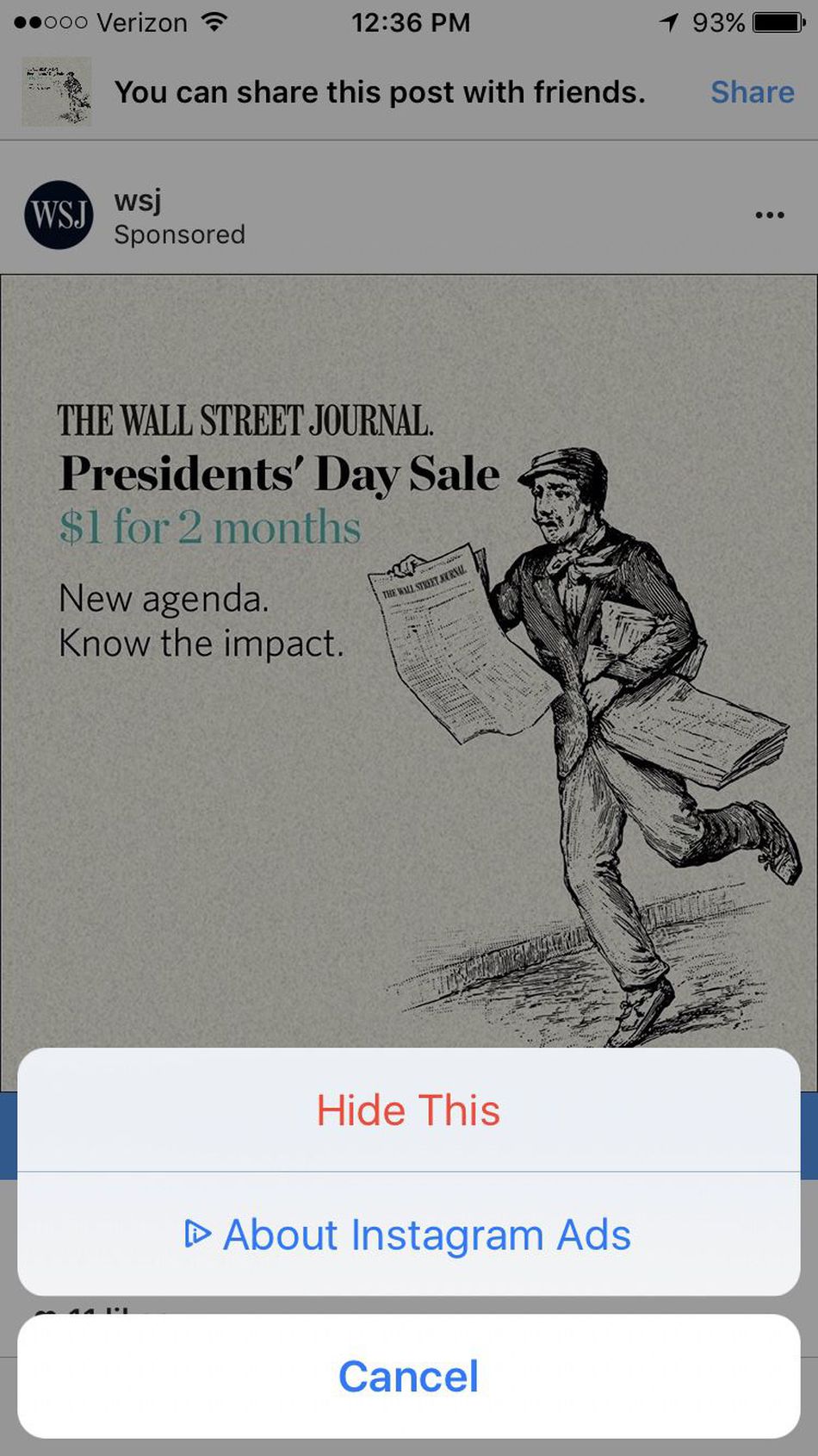This screenshot has height=1456, width=818.
Task: Open About Instagram Ads
Action: (x=408, y=1234)
